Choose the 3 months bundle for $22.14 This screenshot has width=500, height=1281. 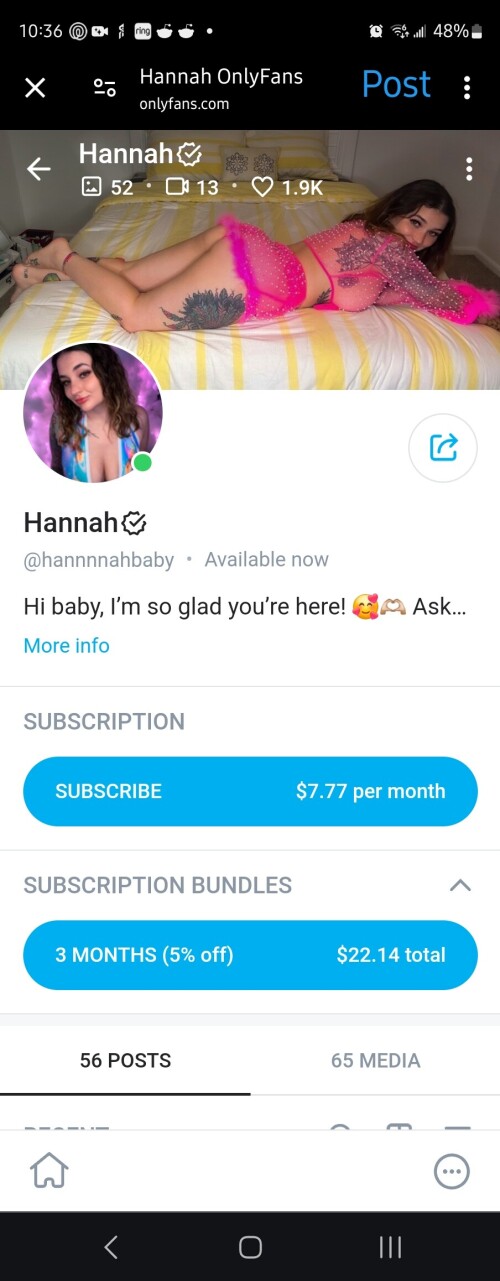pos(250,955)
